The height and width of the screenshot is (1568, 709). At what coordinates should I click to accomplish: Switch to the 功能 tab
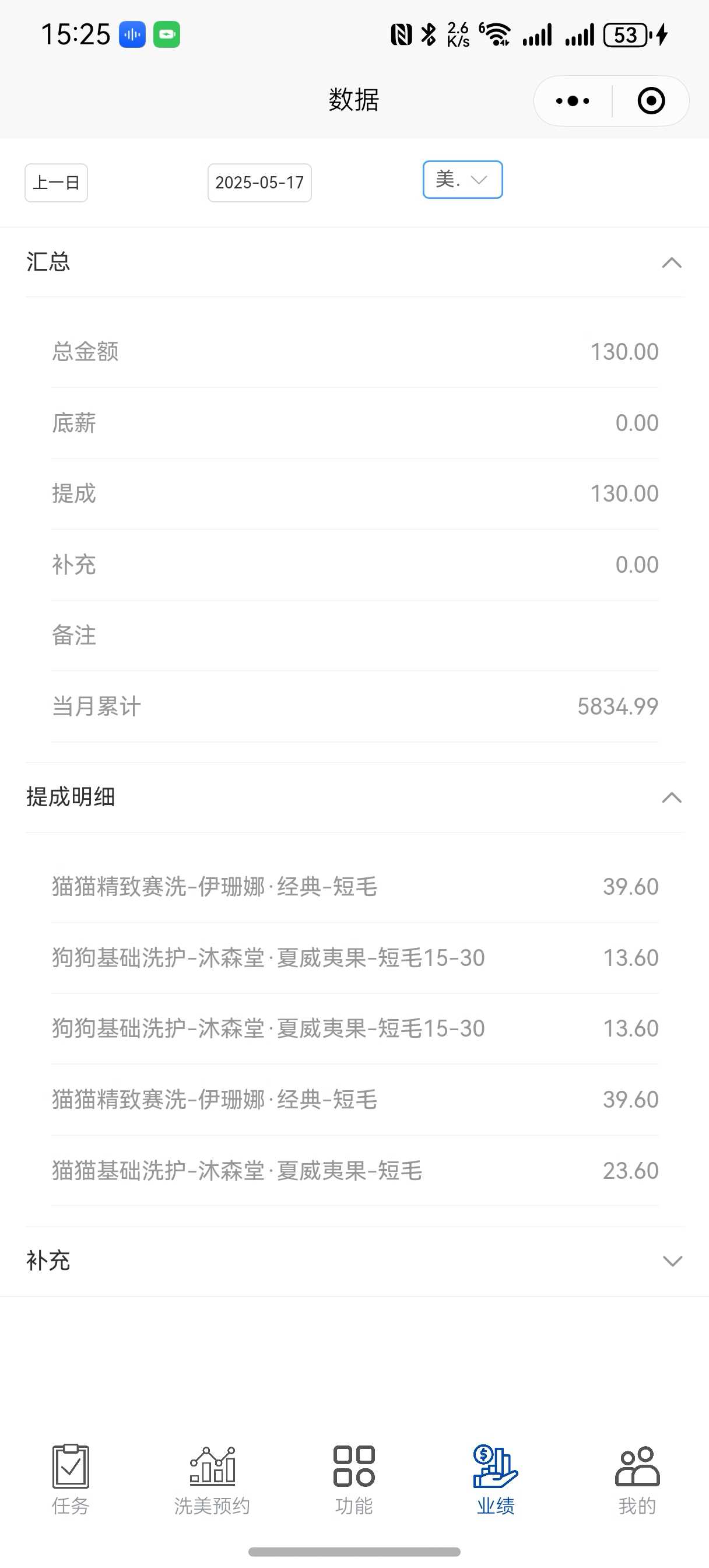(354, 1479)
